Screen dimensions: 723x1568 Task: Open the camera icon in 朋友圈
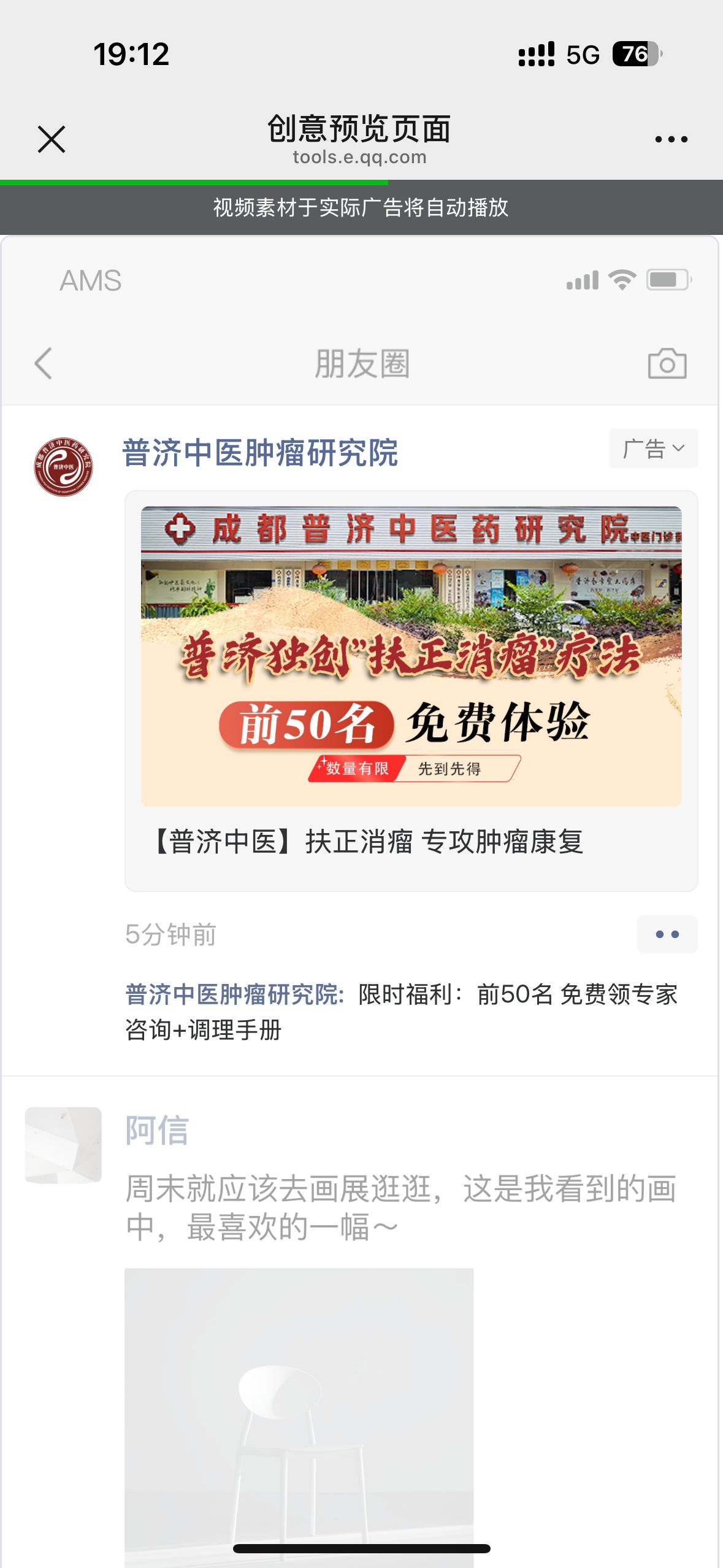(x=667, y=363)
